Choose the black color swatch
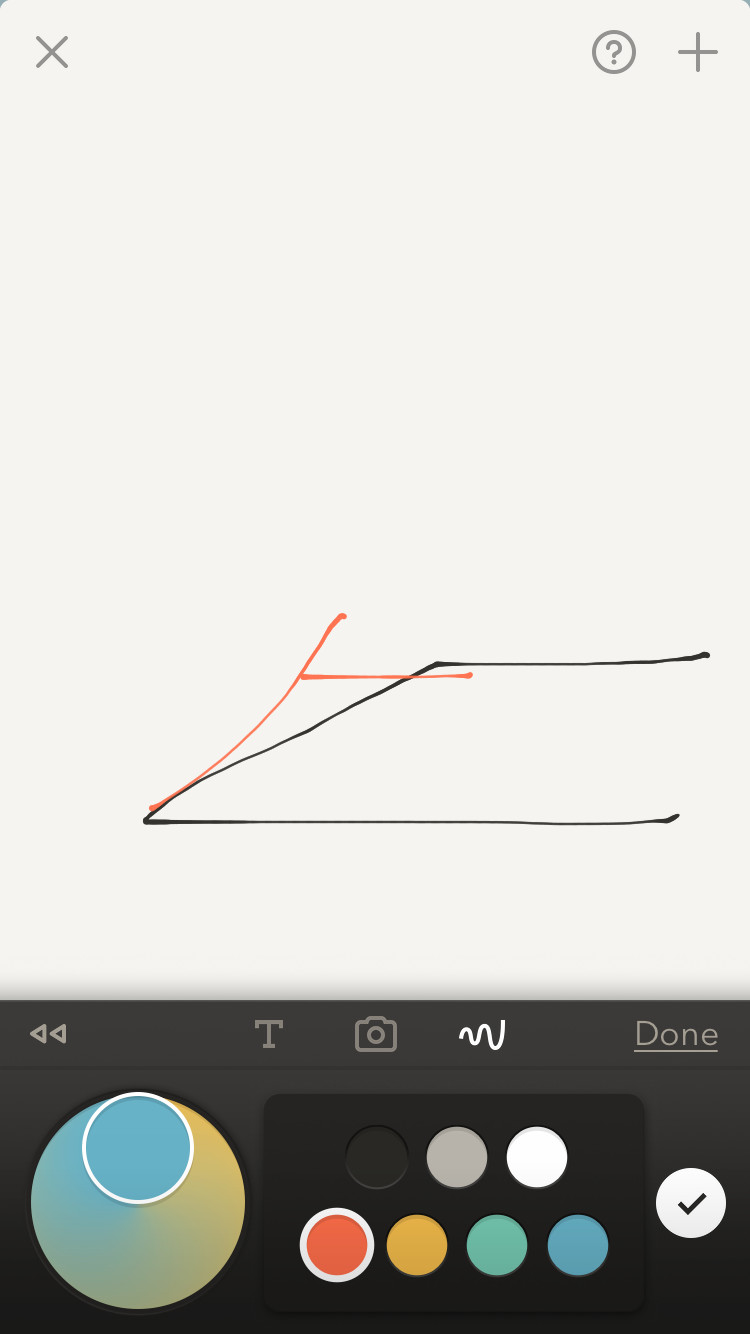 click(377, 1157)
